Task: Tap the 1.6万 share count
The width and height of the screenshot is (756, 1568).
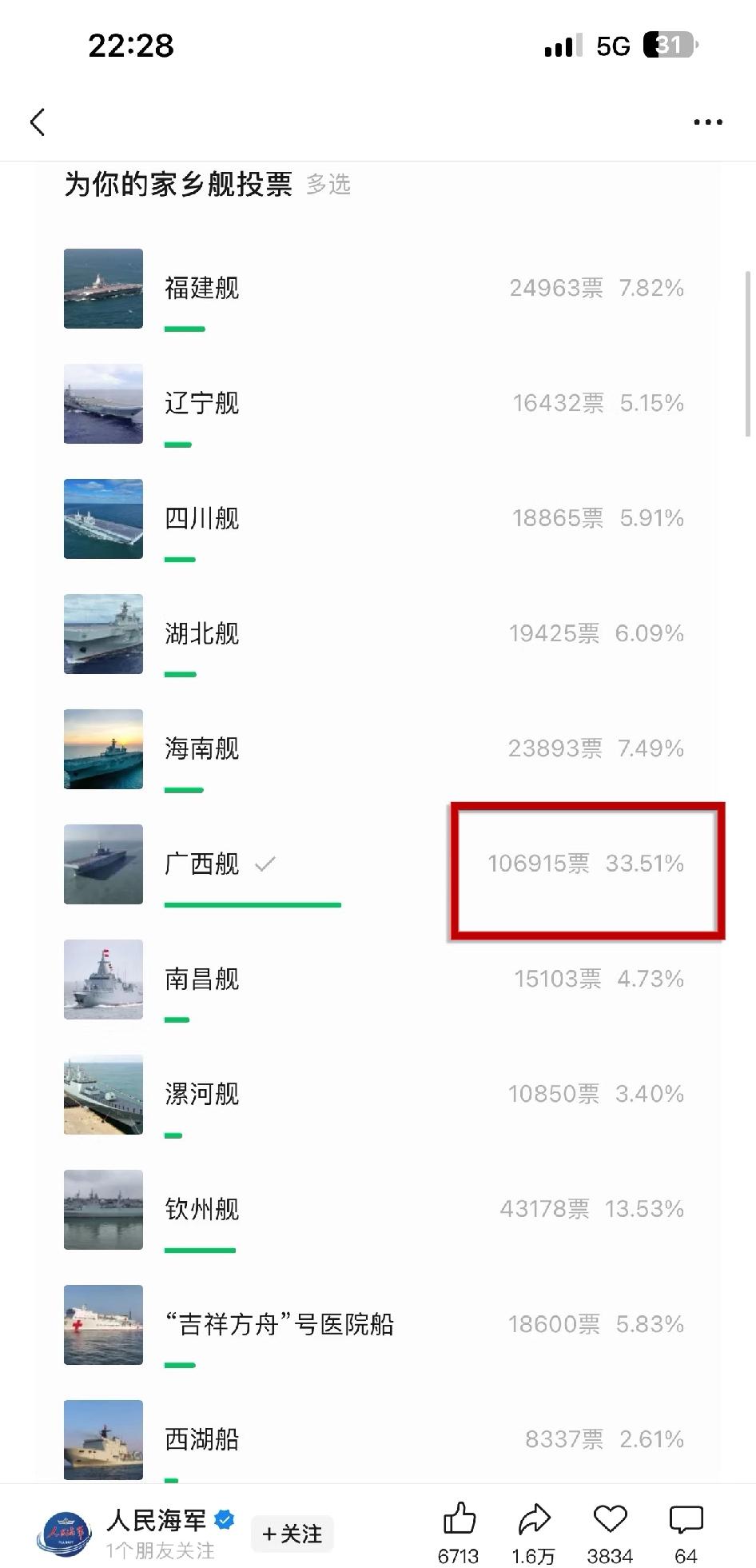Action: pos(535,1554)
